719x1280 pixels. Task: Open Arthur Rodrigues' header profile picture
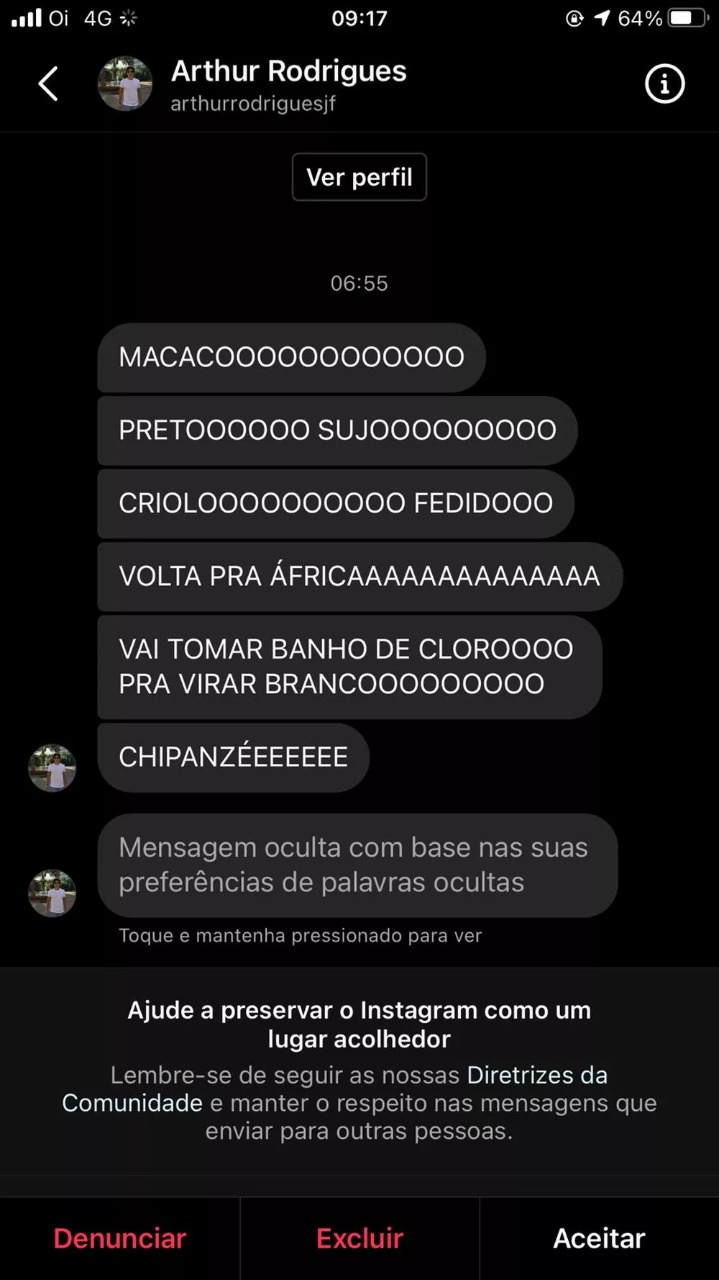(125, 84)
